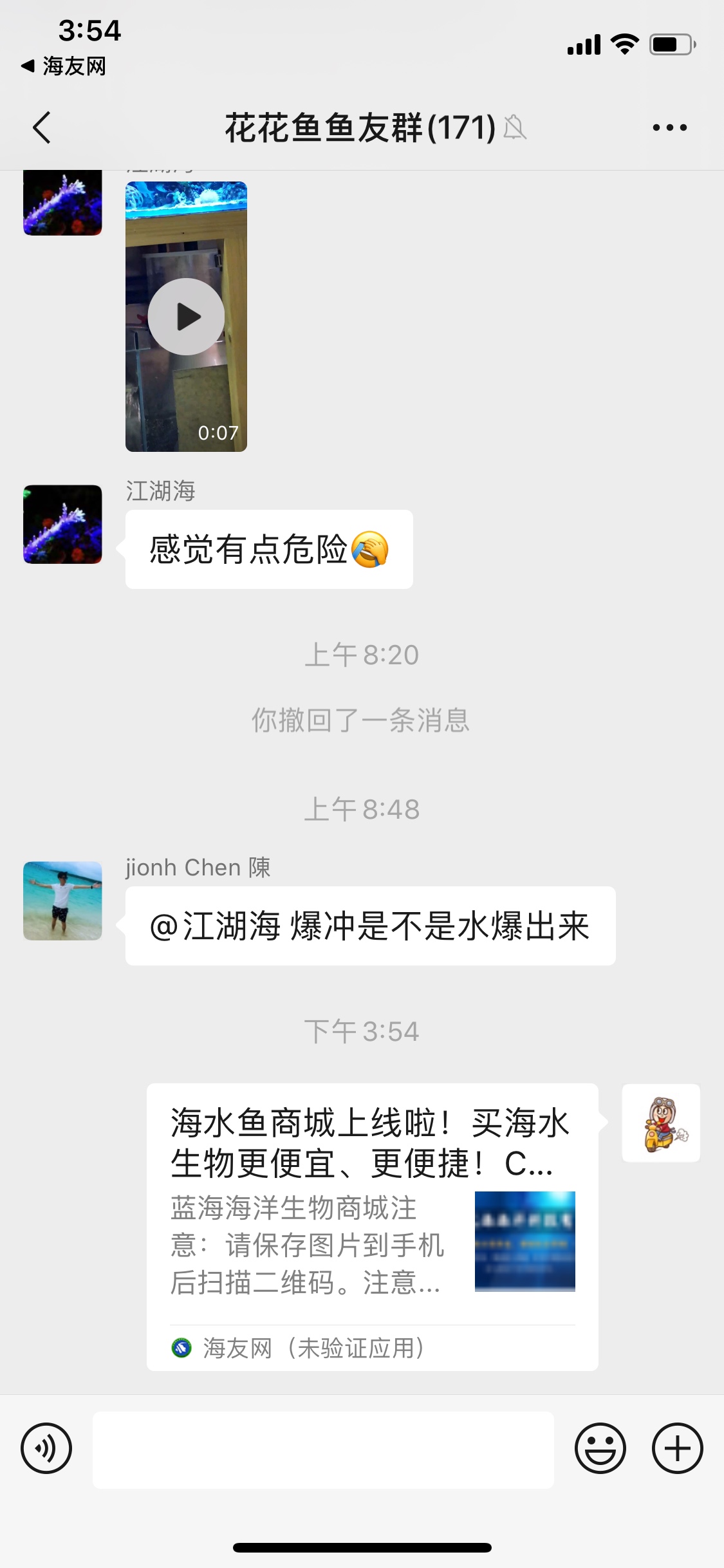Image resolution: width=724 pixels, height=1568 pixels.
Task: Switch to voice message input
Action: [46, 1448]
